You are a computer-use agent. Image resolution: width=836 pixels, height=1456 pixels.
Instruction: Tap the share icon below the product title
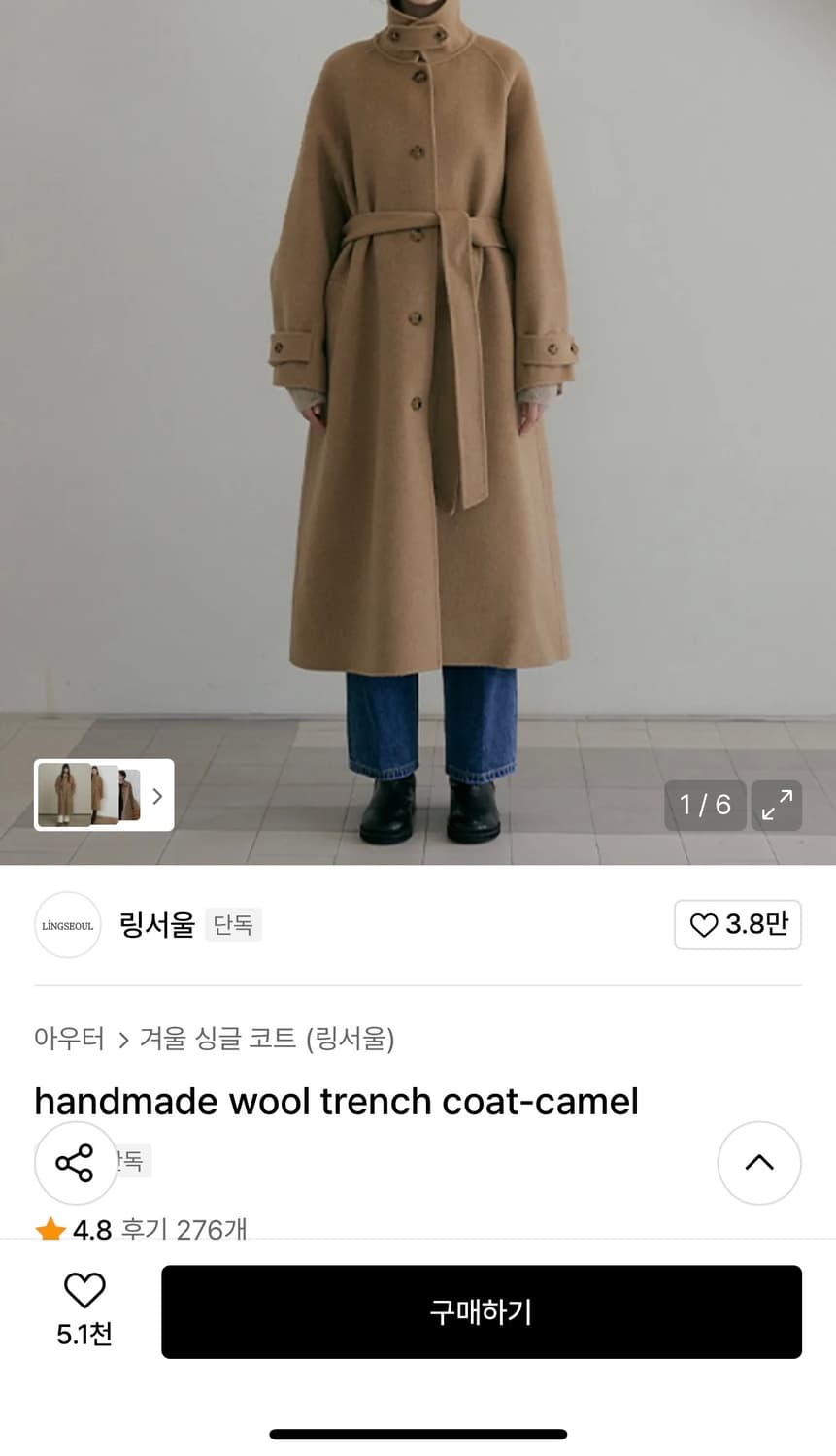tap(76, 1162)
